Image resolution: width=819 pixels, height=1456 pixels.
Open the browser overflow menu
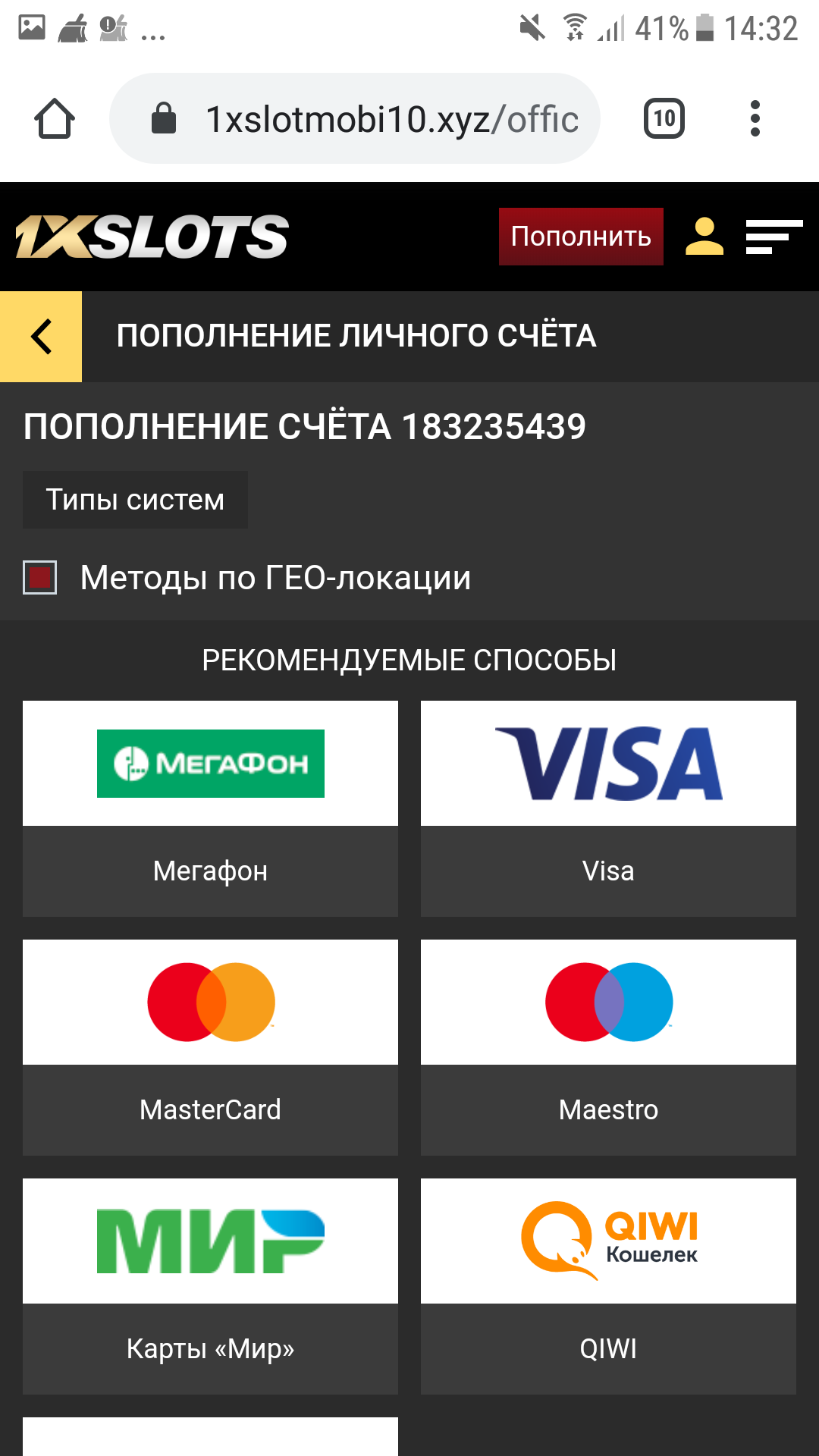[755, 119]
